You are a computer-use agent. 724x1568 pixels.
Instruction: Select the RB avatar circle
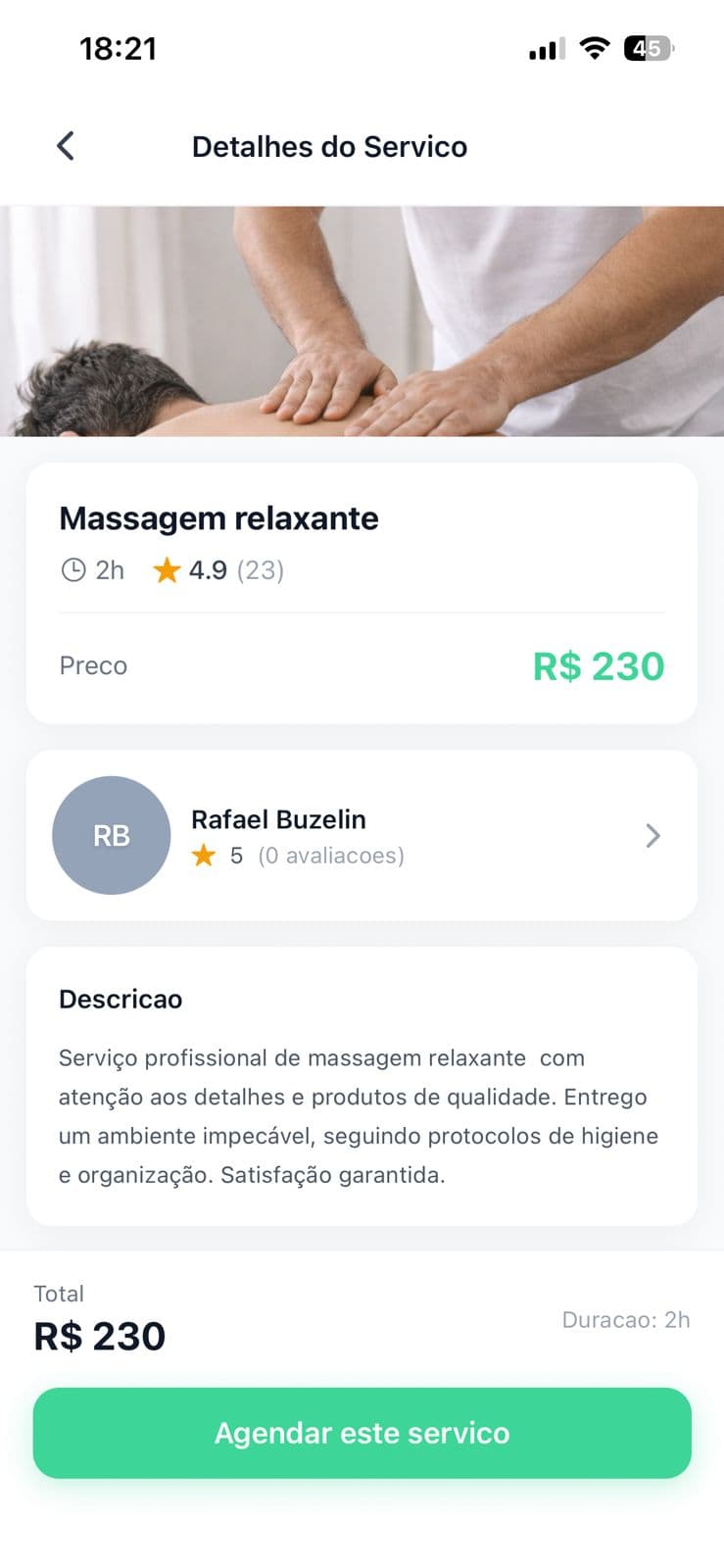pyautogui.click(x=112, y=835)
